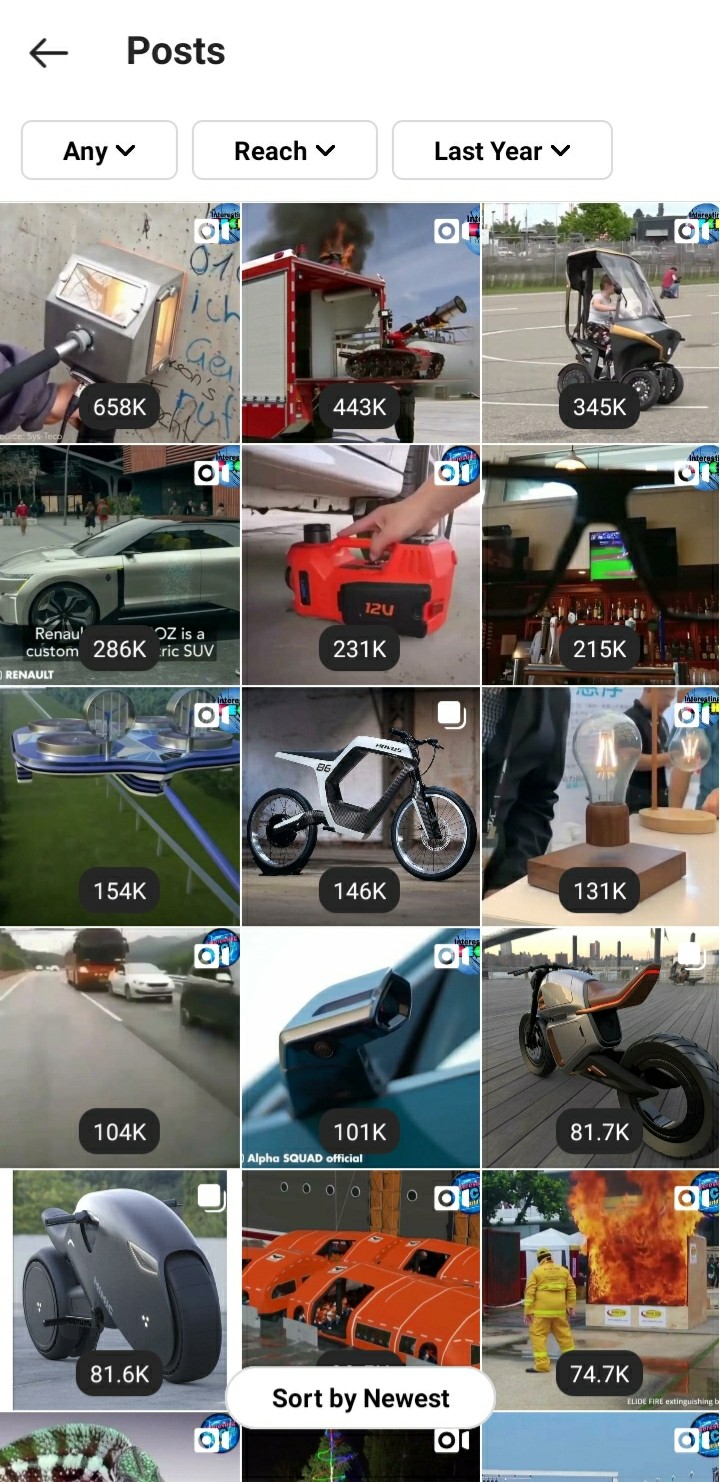Screen dimensions: 720x1482
Task: View the red 12V jack post, 231K
Action: click(x=360, y=564)
